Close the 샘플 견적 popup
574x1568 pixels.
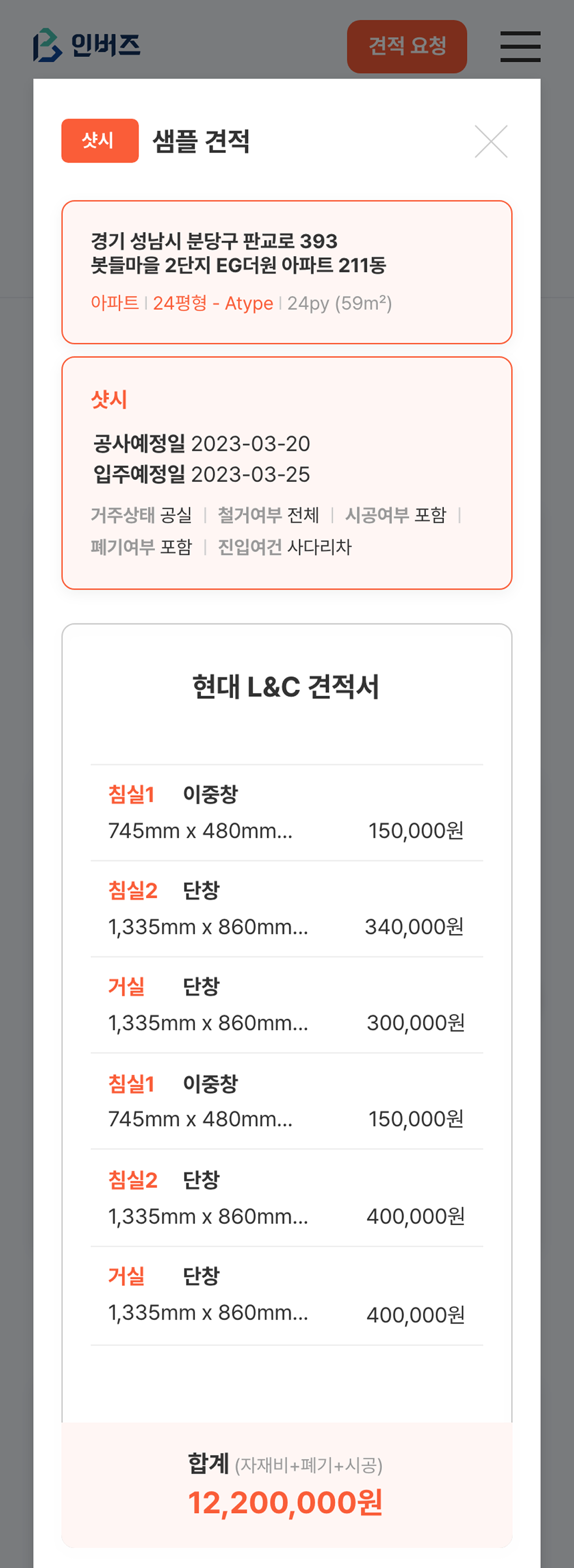[x=491, y=141]
